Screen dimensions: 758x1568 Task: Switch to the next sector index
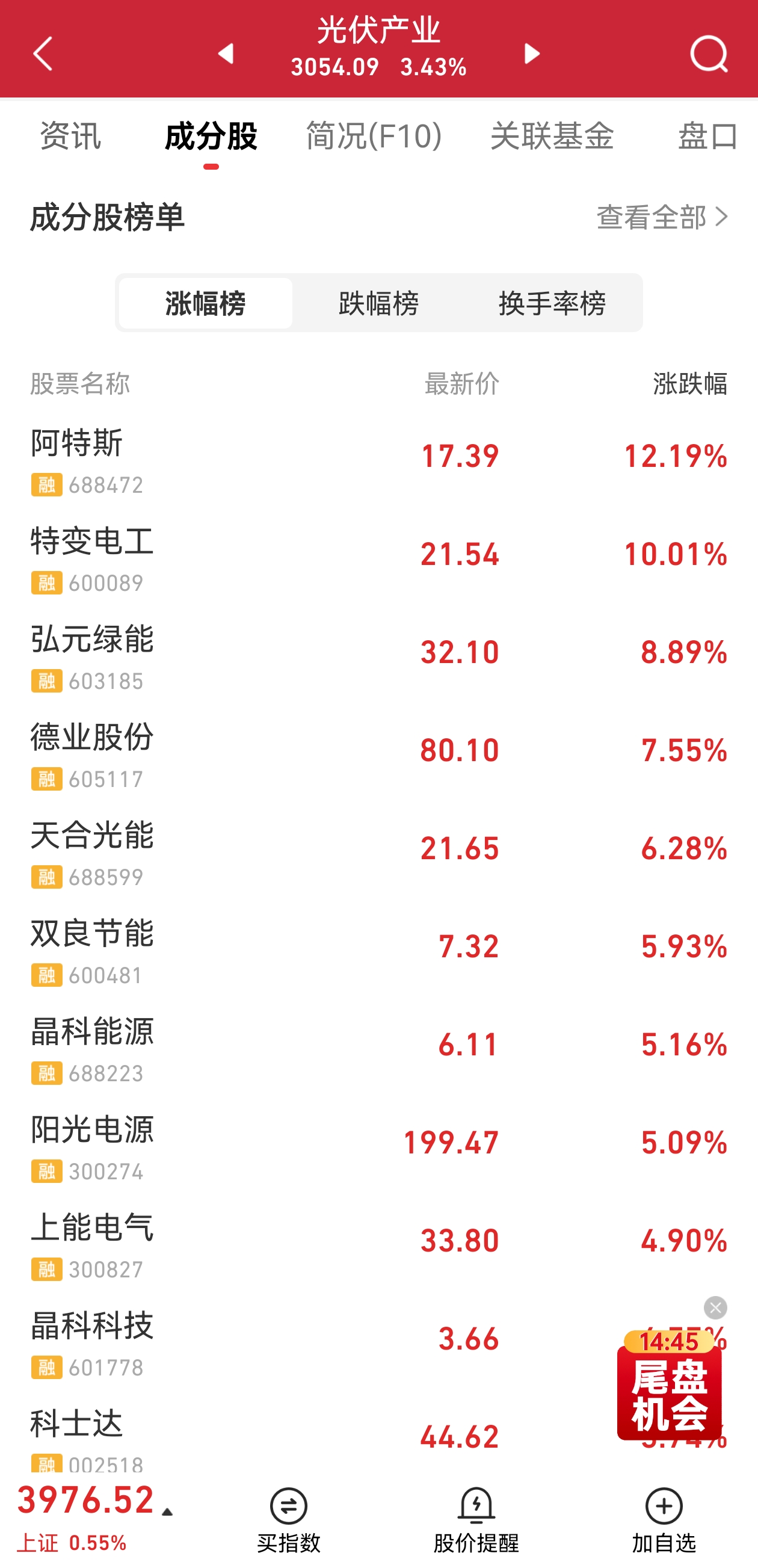[532, 54]
